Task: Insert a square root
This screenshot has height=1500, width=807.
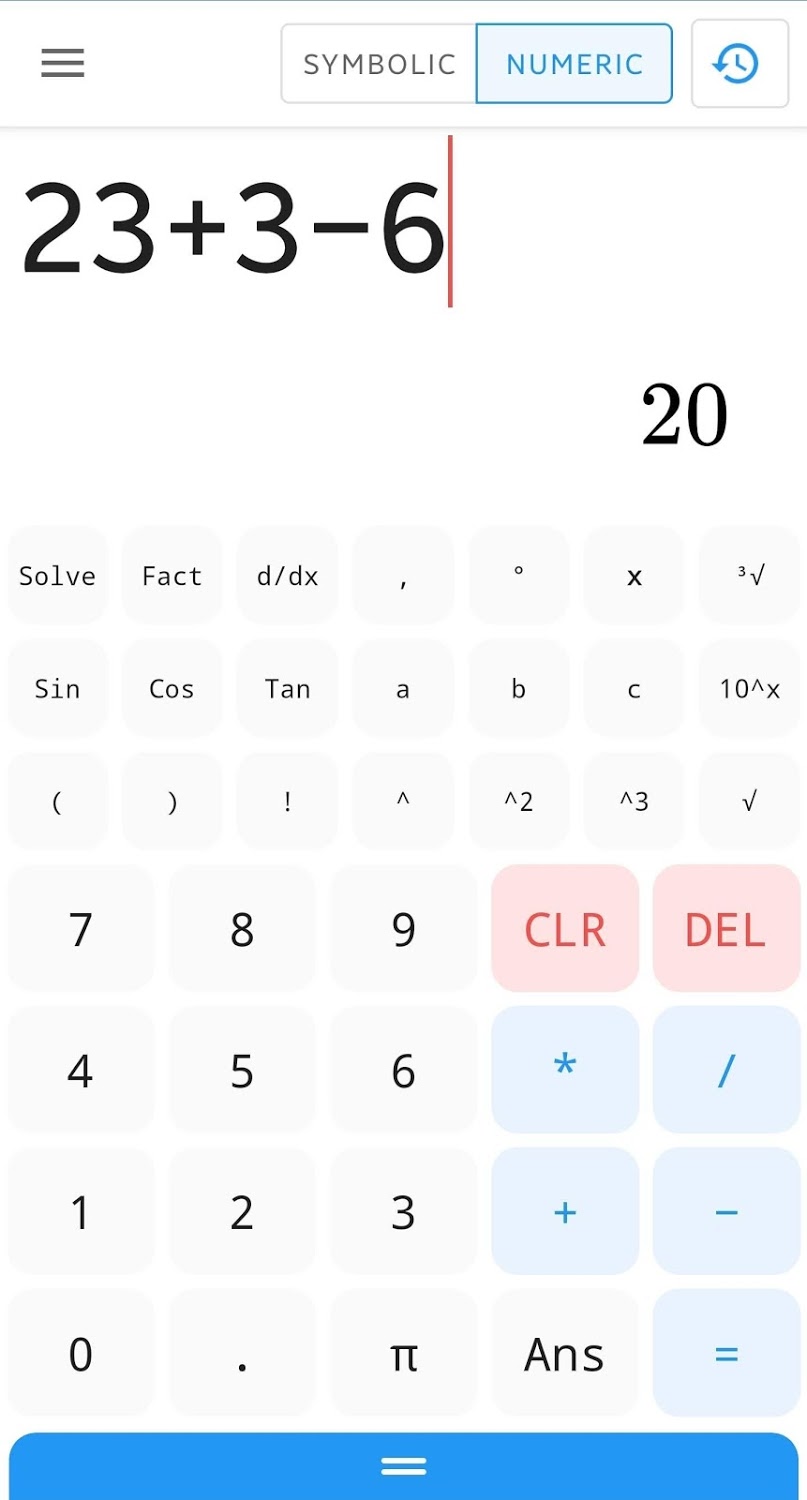Action: point(749,801)
